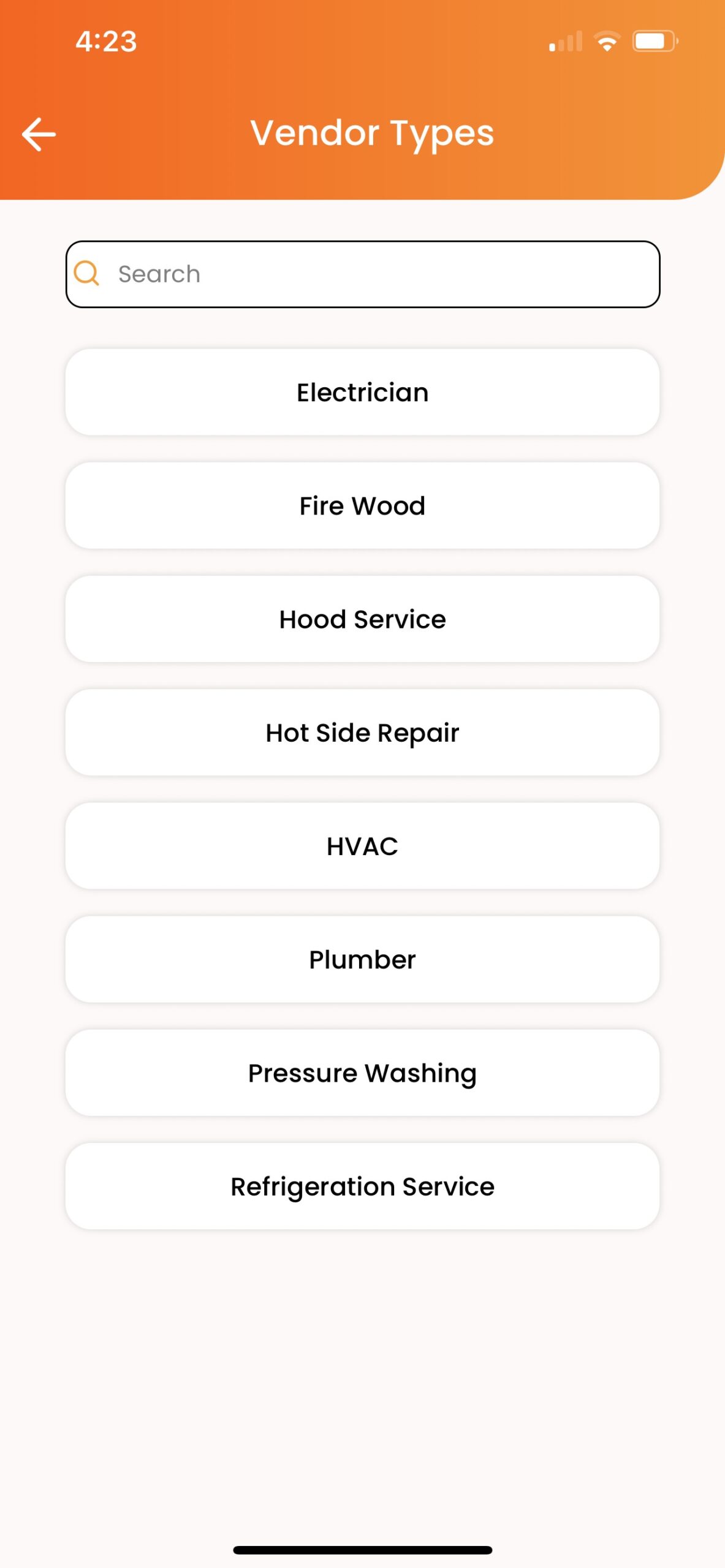Open Refrigeration Service
Viewport: 725px width, 1568px height.
coord(362,1186)
